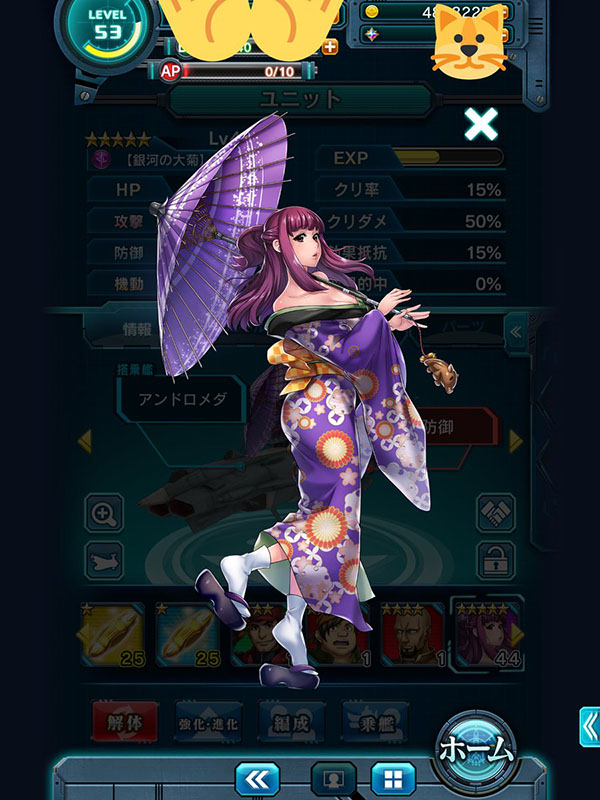This screenshot has width=600, height=800.
Task: Add stamina with the orange plus icon
Action: [330, 46]
